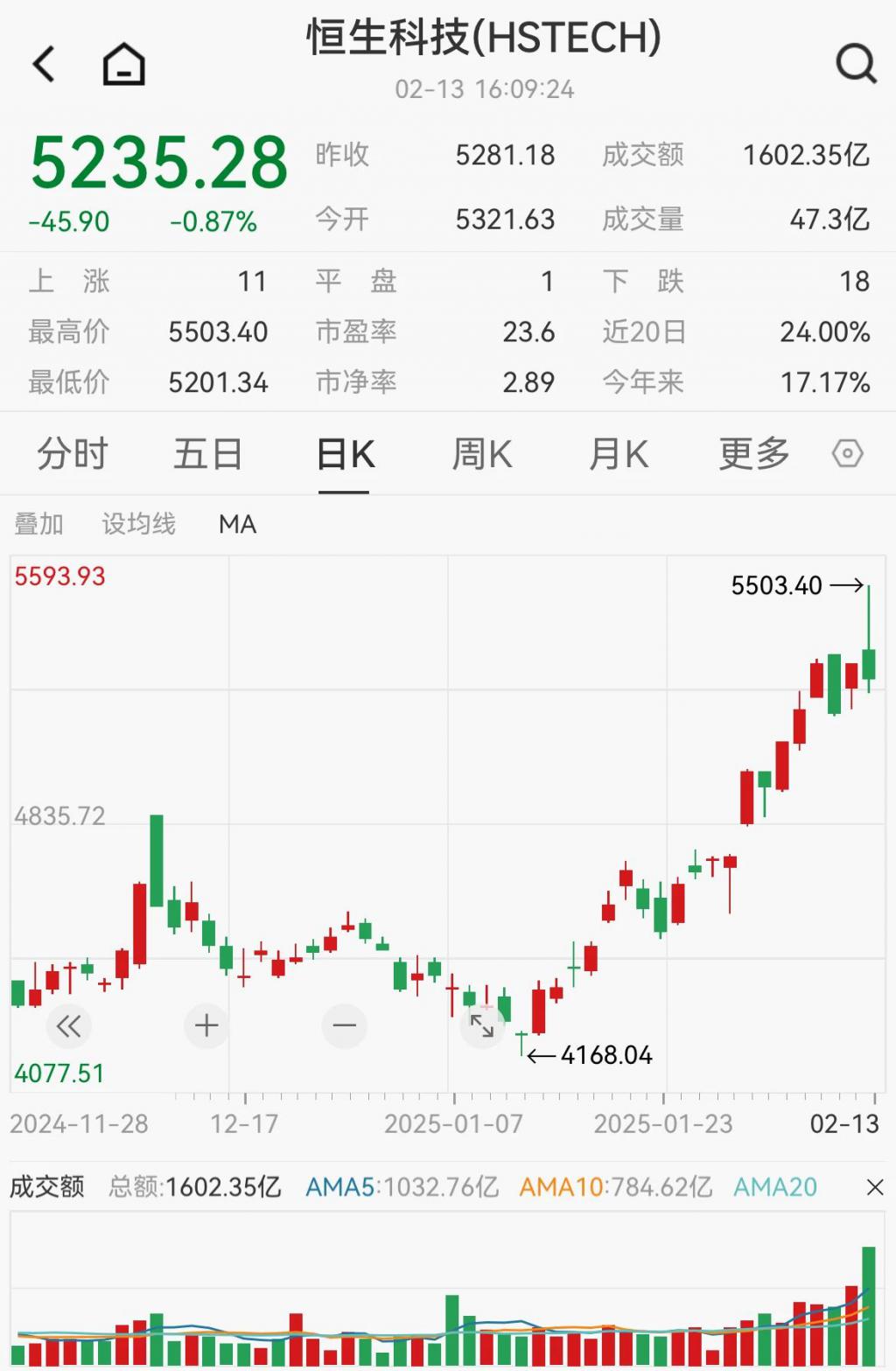Expand the chart to fullscreen
This screenshot has height=1371, width=896.
[482, 1025]
